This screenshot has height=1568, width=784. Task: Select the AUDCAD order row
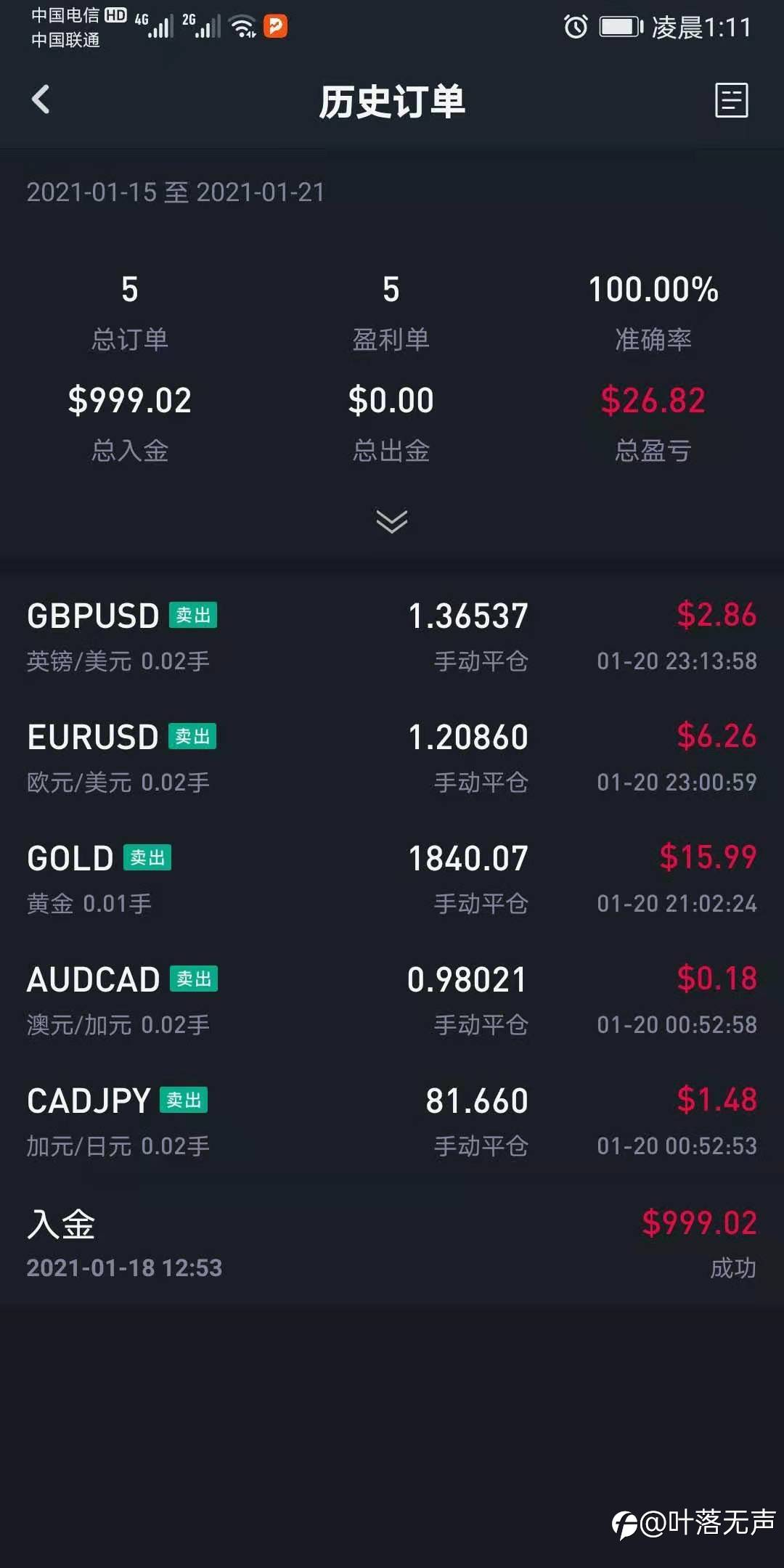click(x=392, y=1001)
